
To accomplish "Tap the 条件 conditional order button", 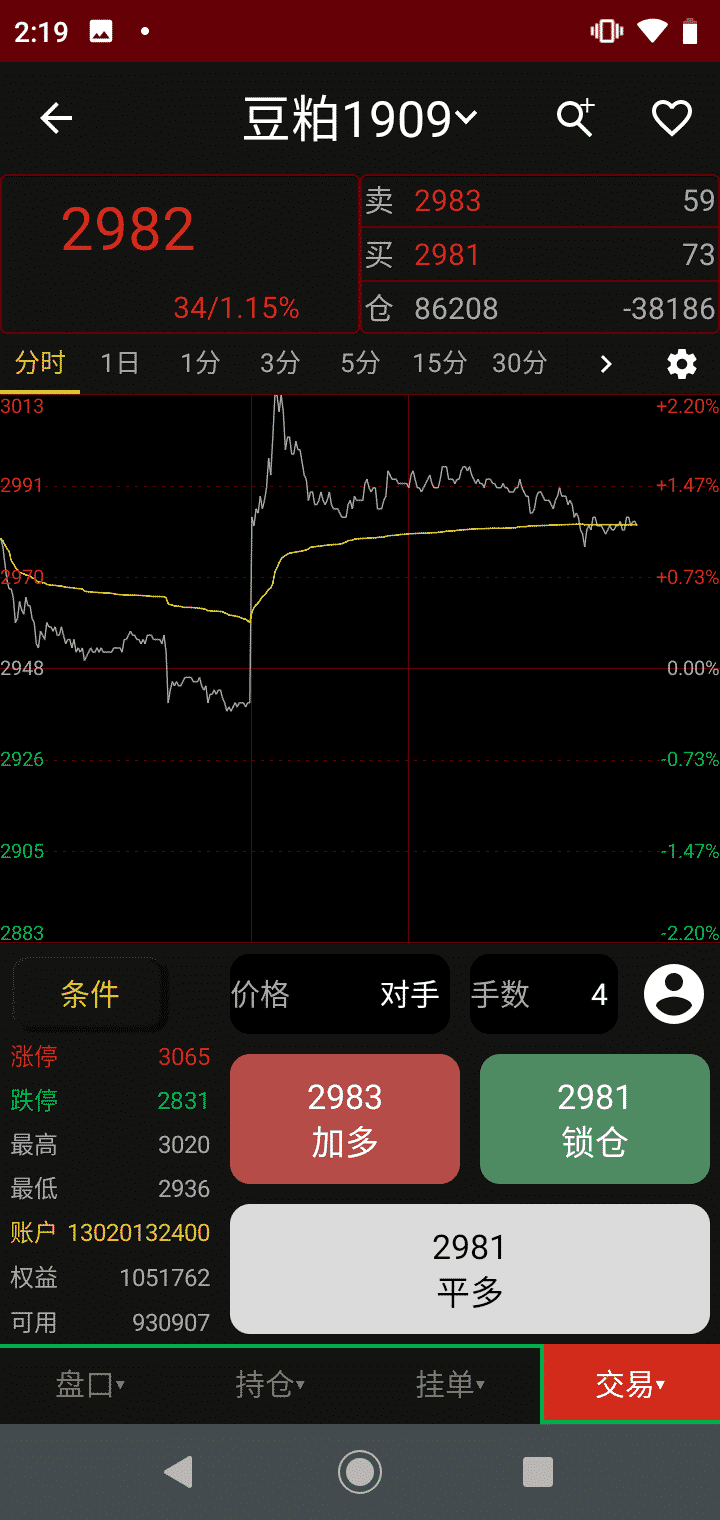I will pyautogui.click(x=90, y=994).
